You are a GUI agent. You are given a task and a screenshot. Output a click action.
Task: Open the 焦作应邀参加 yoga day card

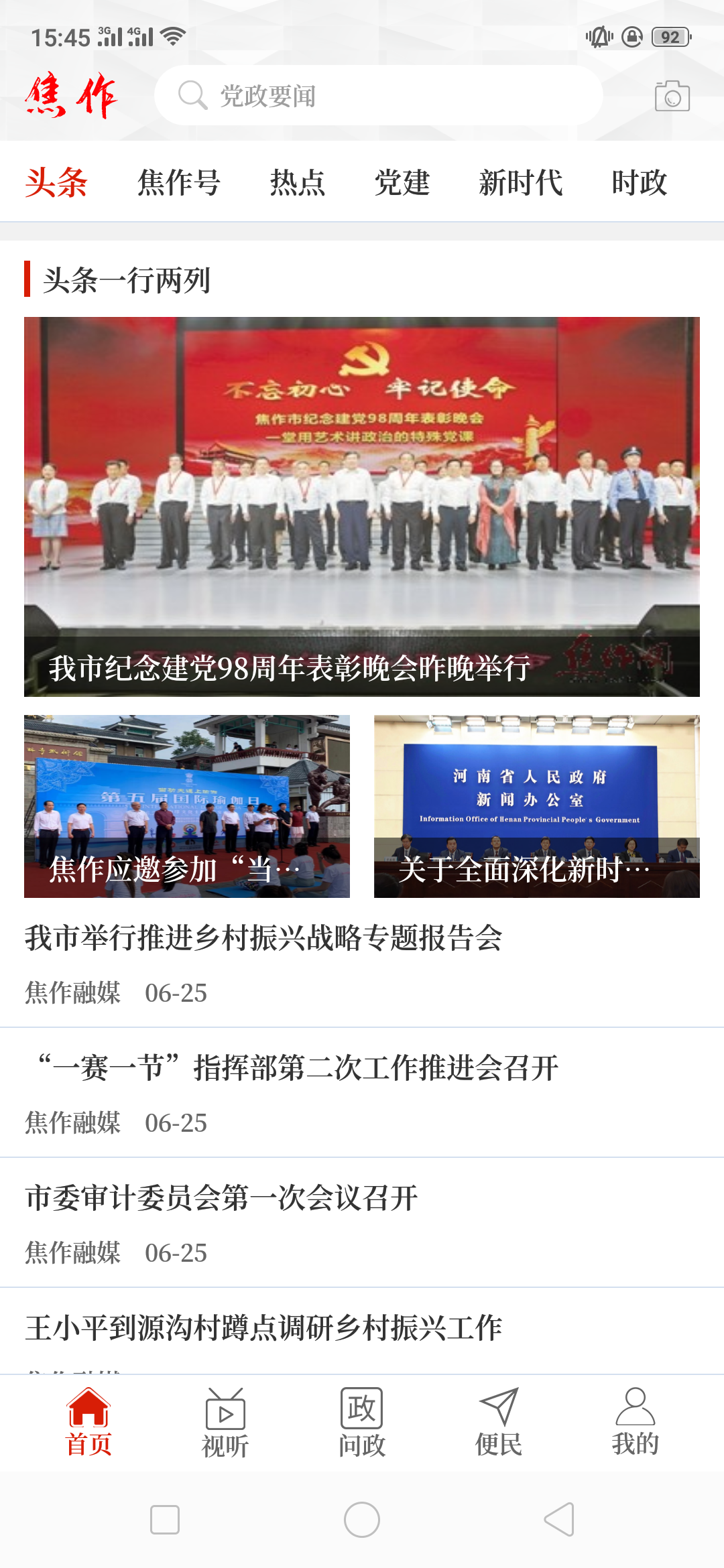coord(187,806)
